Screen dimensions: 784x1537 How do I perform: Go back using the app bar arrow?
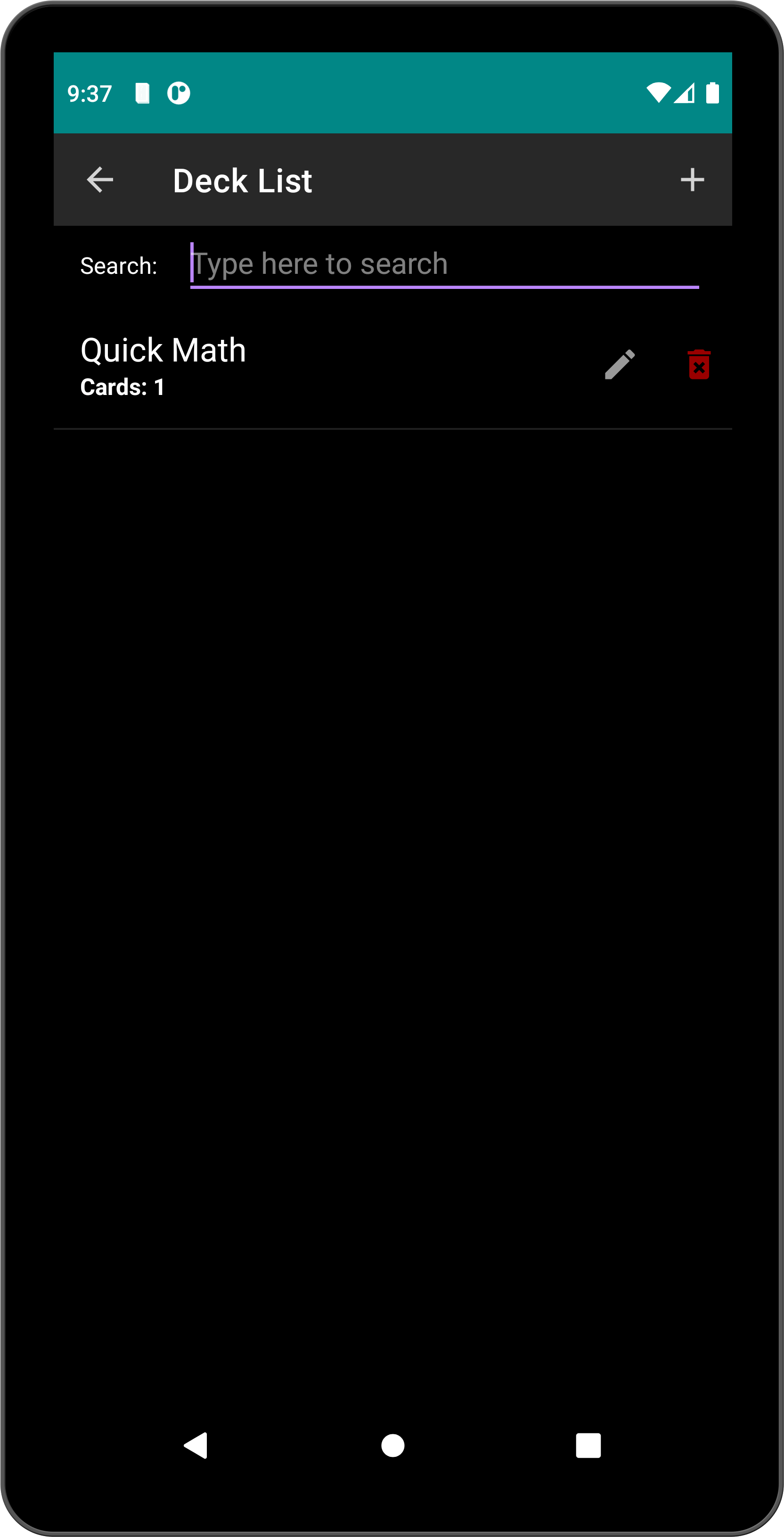(x=99, y=180)
